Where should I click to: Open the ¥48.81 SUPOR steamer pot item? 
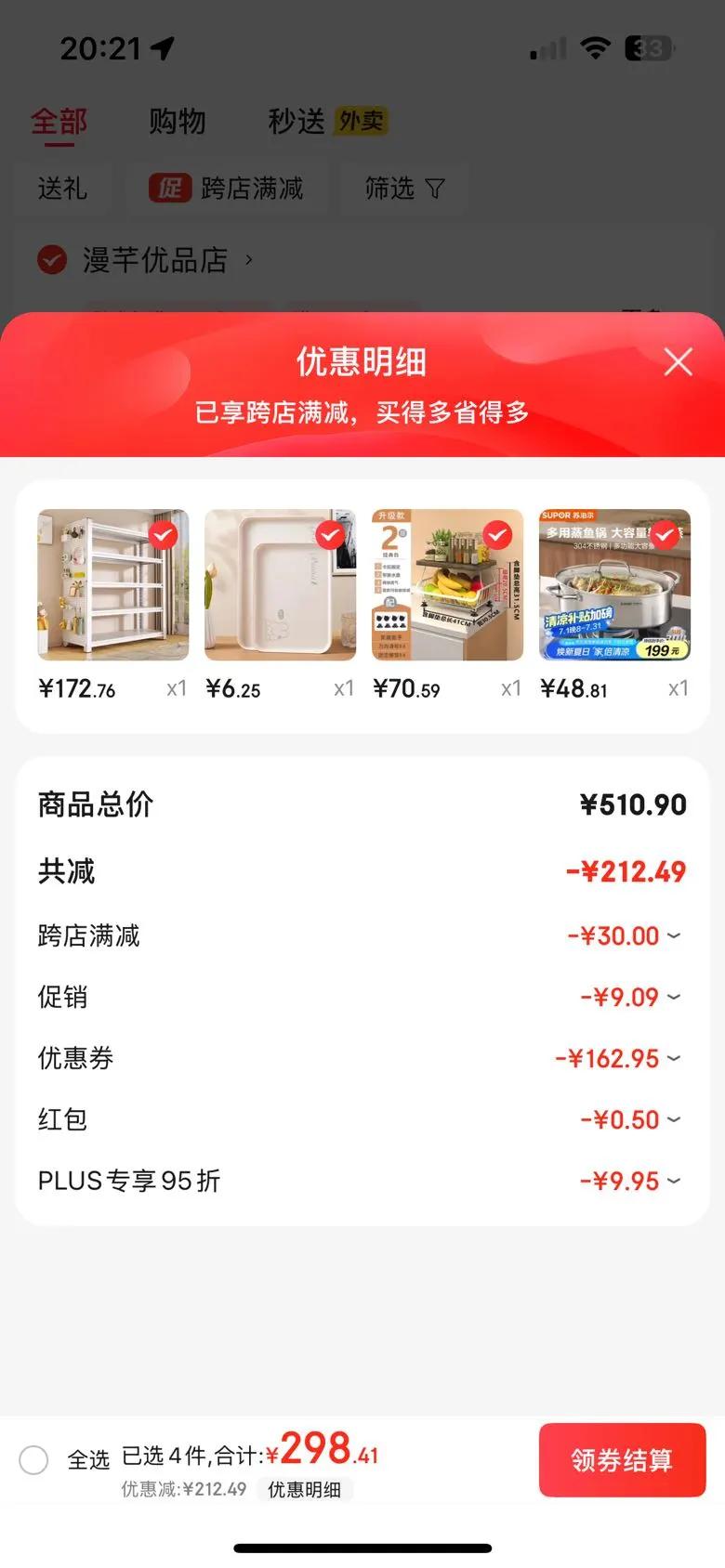click(614, 585)
